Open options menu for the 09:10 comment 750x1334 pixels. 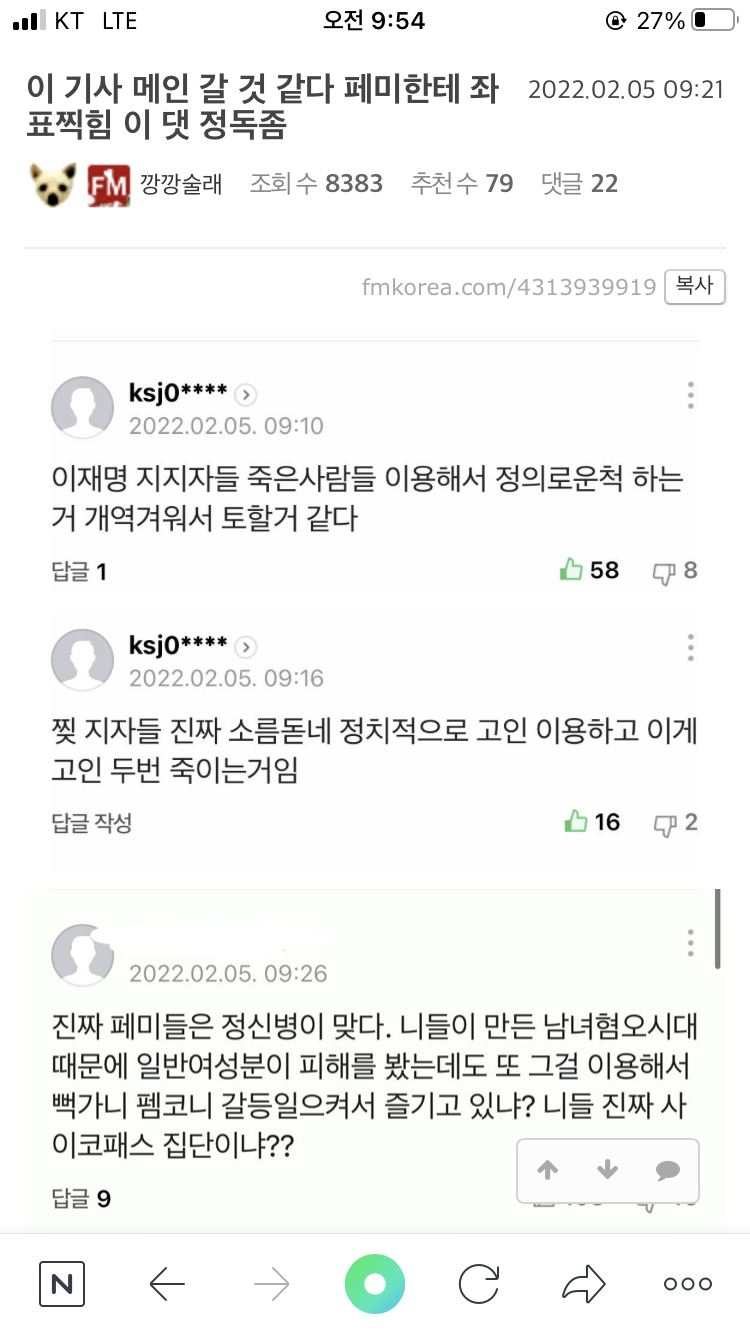(x=691, y=395)
